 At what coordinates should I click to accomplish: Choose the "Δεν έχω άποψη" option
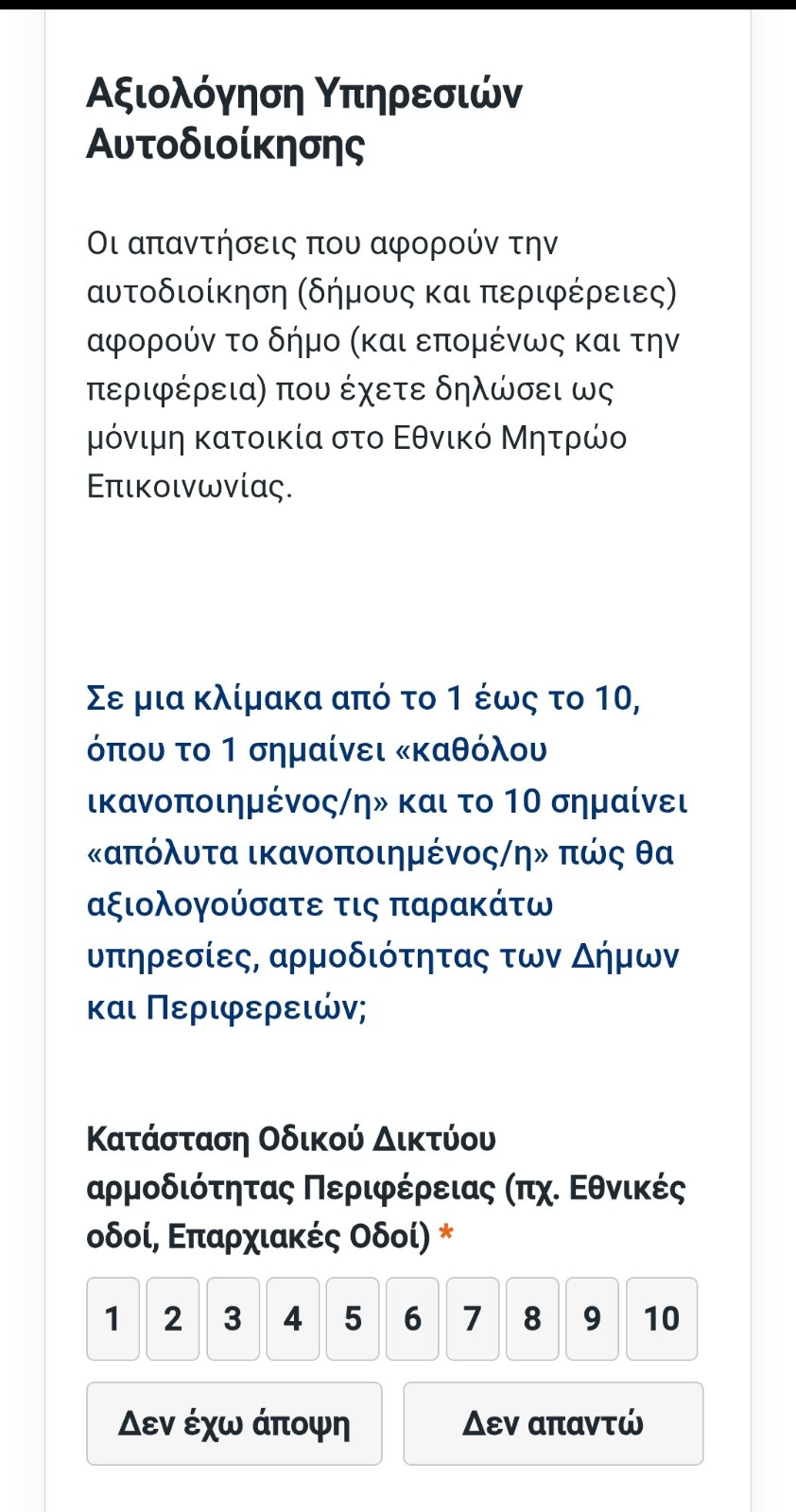tap(234, 1424)
